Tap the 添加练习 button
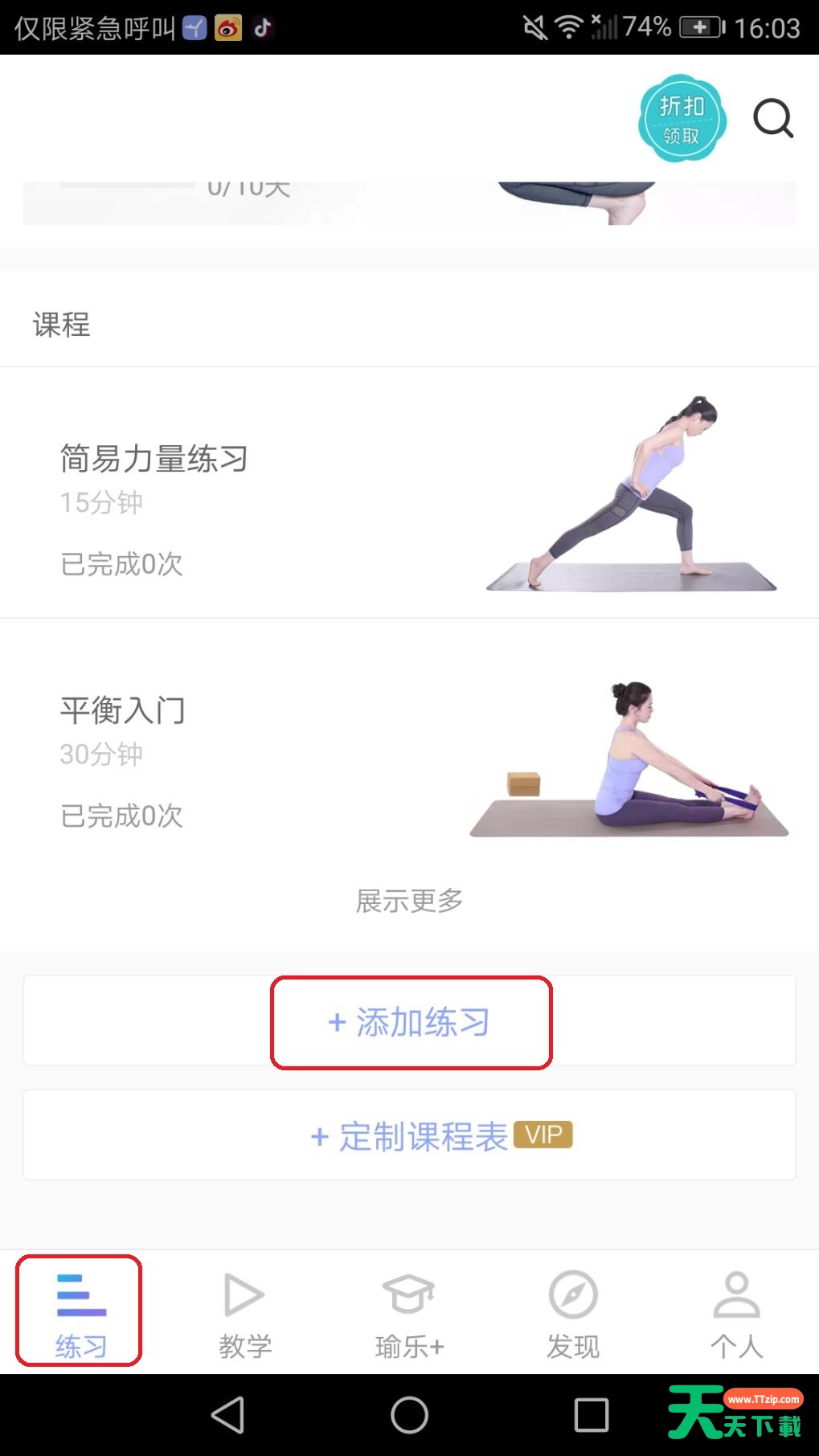819x1456 pixels. click(410, 1021)
